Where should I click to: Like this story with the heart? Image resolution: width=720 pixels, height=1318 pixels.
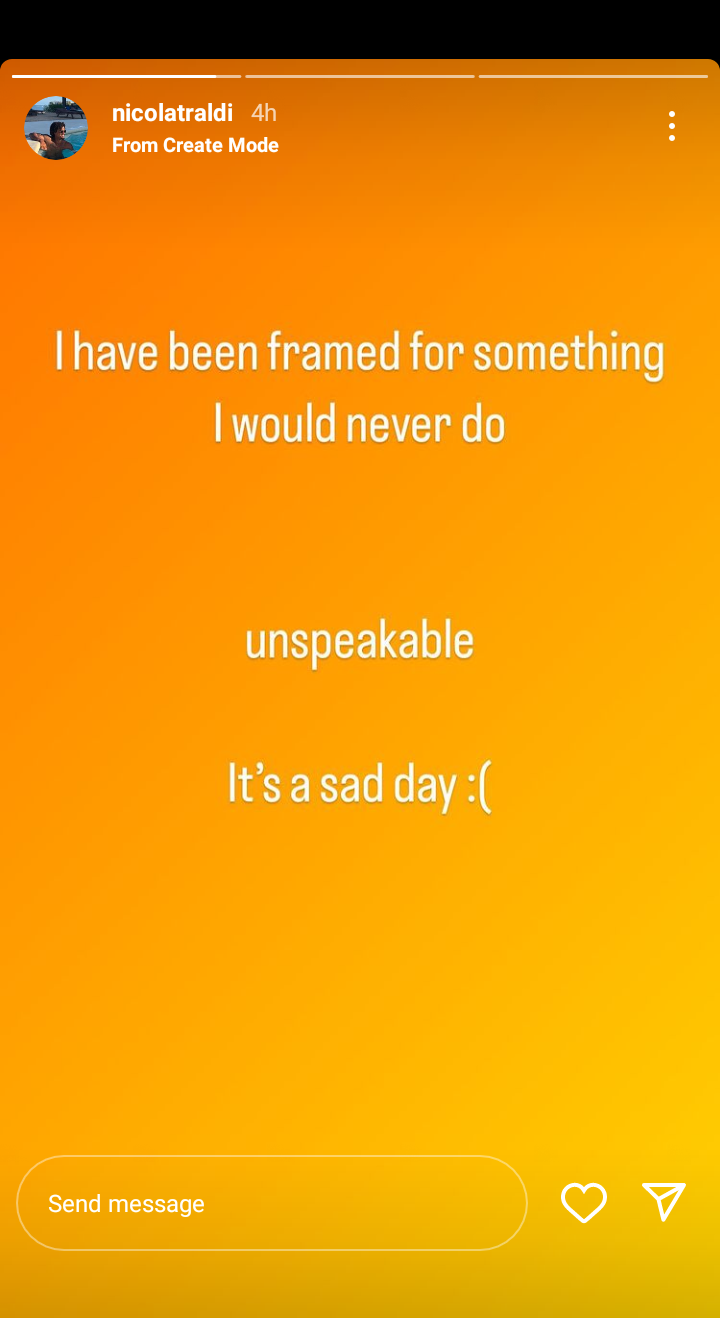(x=584, y=1202)
